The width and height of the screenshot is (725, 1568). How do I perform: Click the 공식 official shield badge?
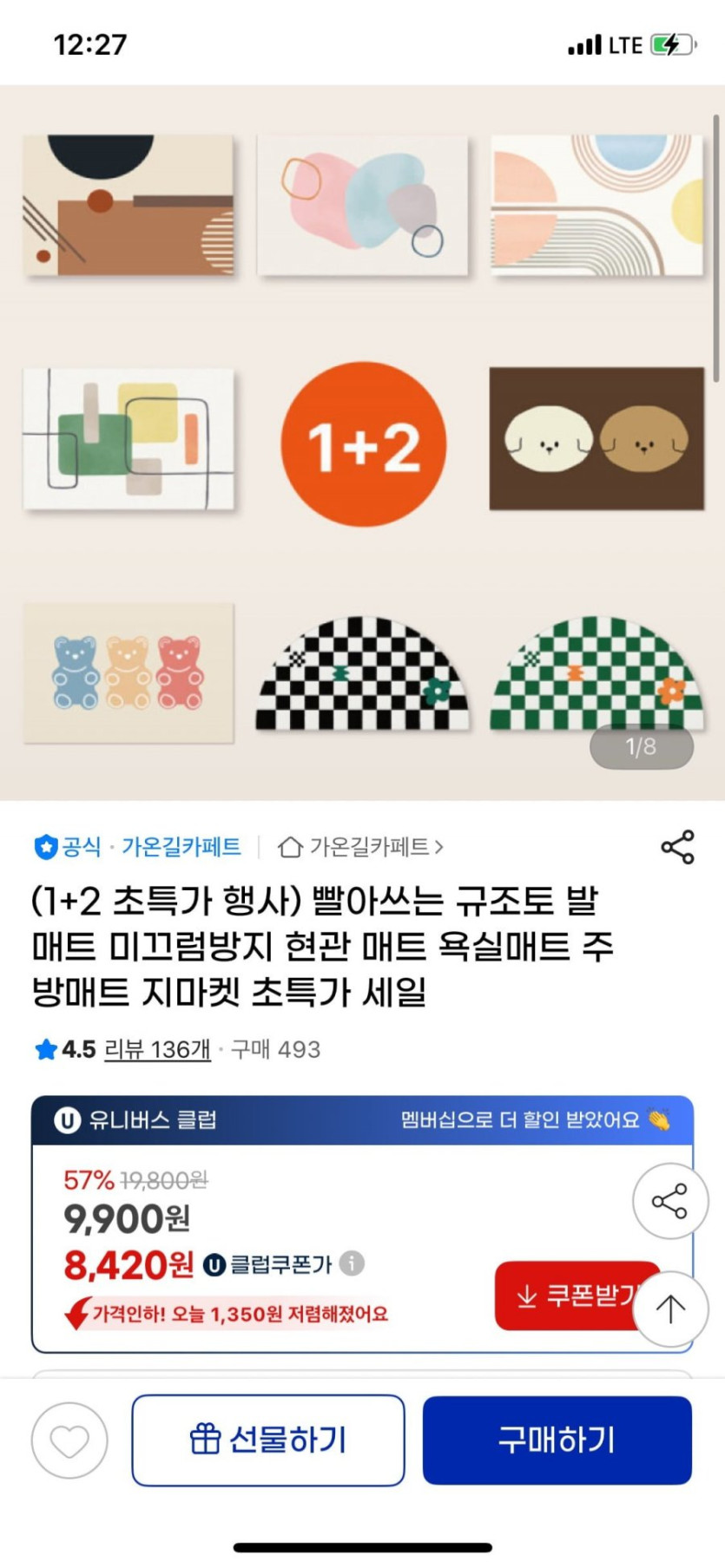click(x=45, y=848)
